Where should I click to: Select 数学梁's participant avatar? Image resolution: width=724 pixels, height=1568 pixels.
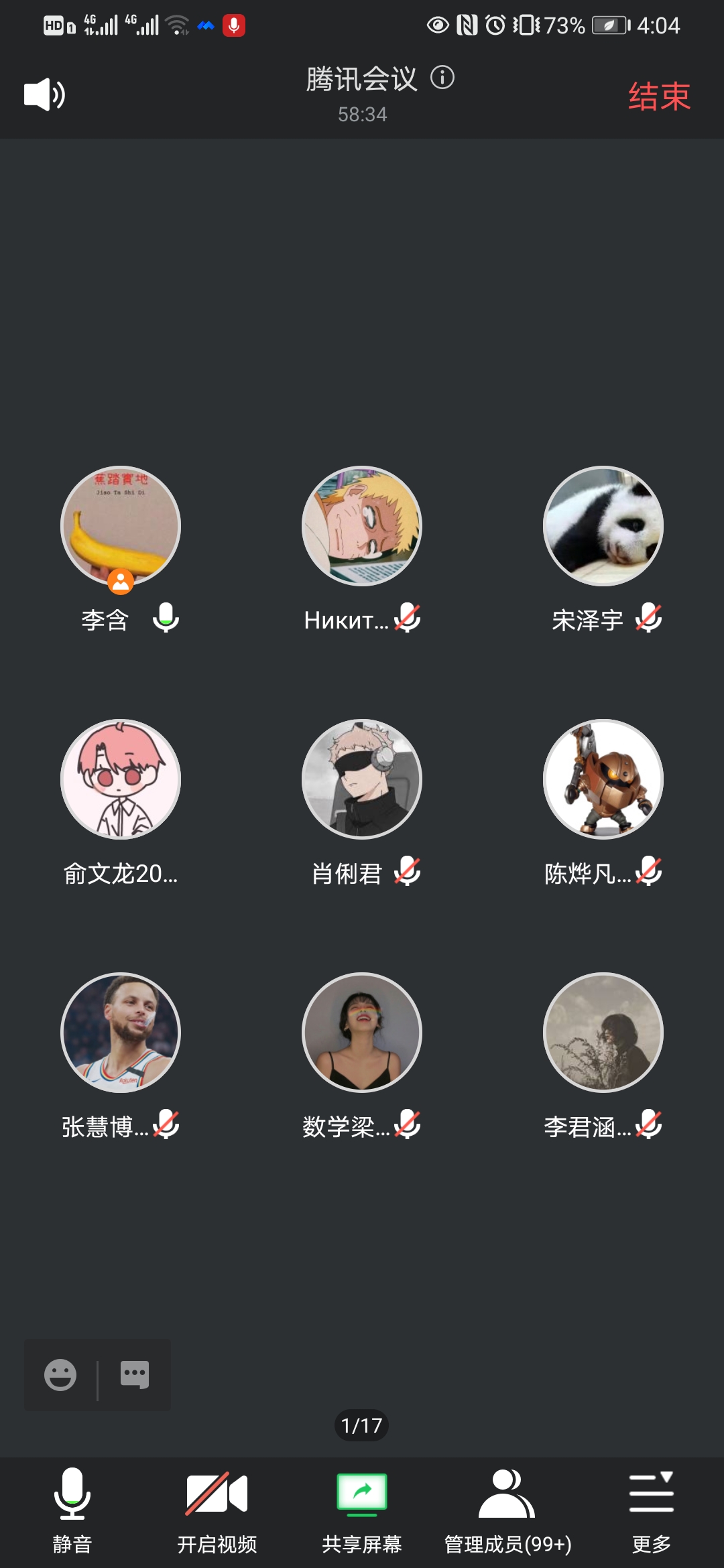click(362, 1033)
